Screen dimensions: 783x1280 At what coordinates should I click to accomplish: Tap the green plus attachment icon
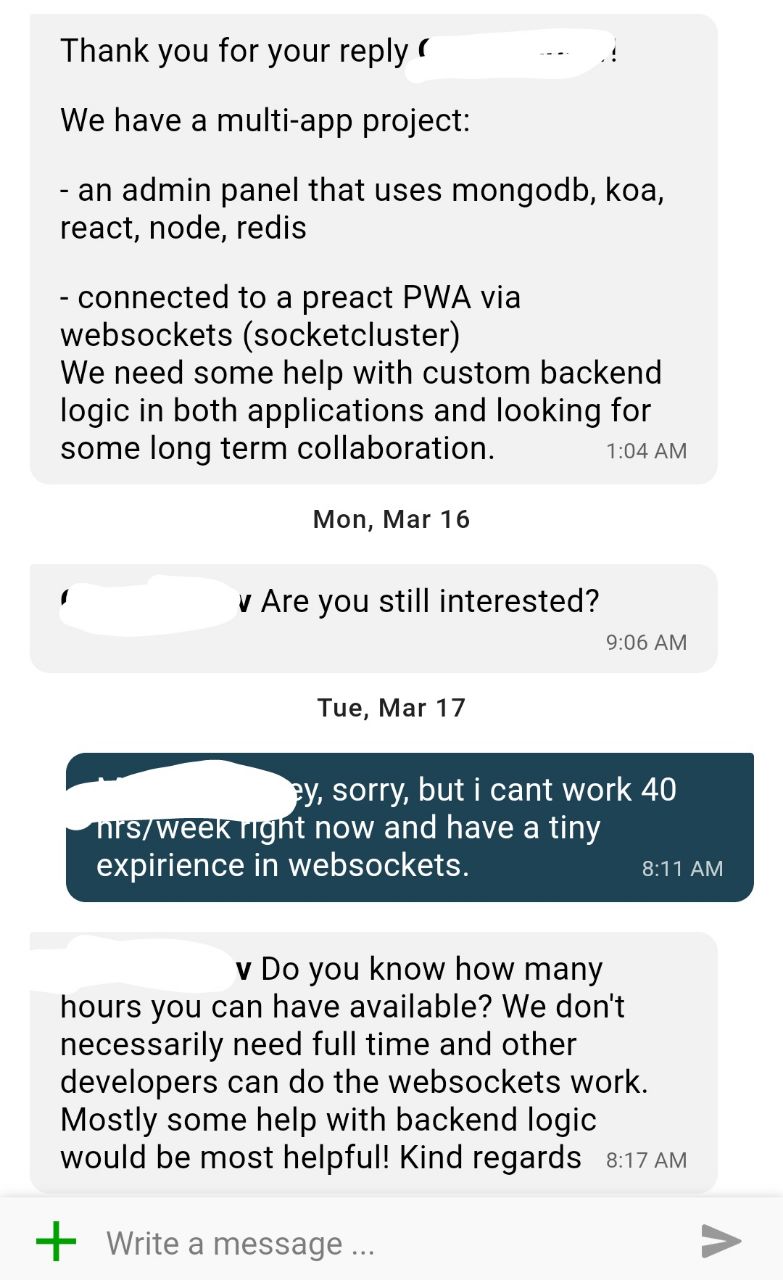click(56, 1242)
